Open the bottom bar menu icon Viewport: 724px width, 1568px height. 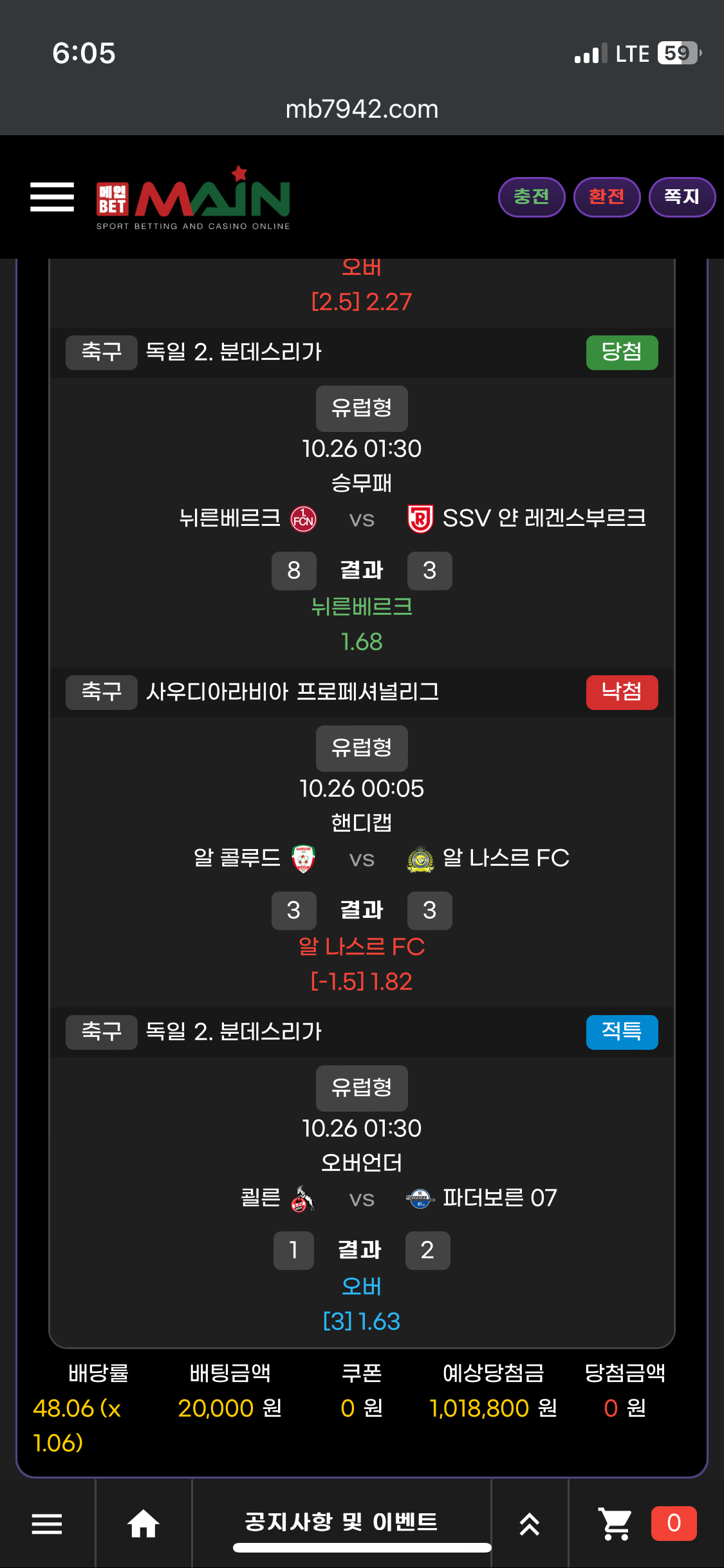click(x=47, y=1524)
